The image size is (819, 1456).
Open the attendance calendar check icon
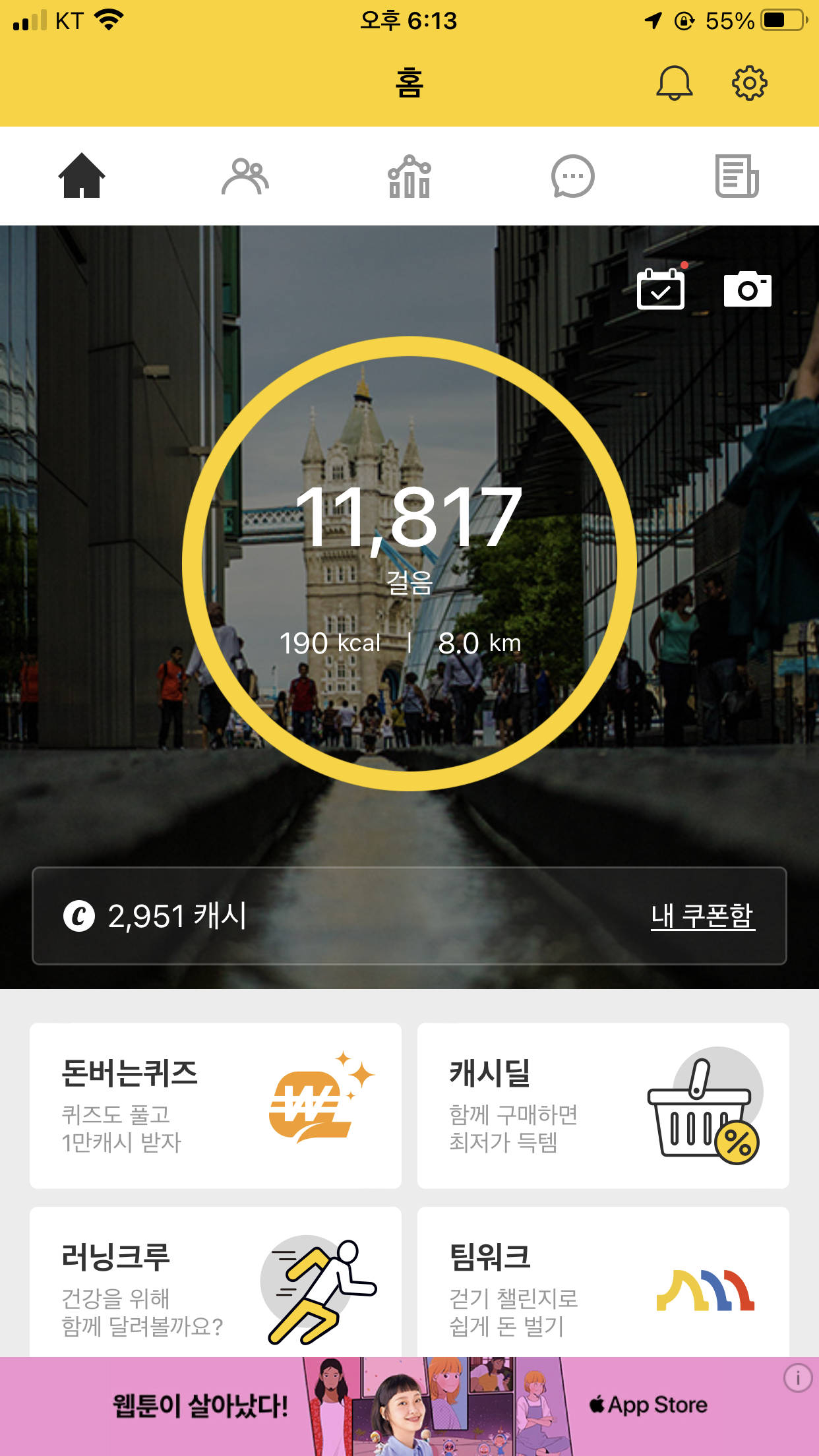pyautogui.click(x=661, y=289)
